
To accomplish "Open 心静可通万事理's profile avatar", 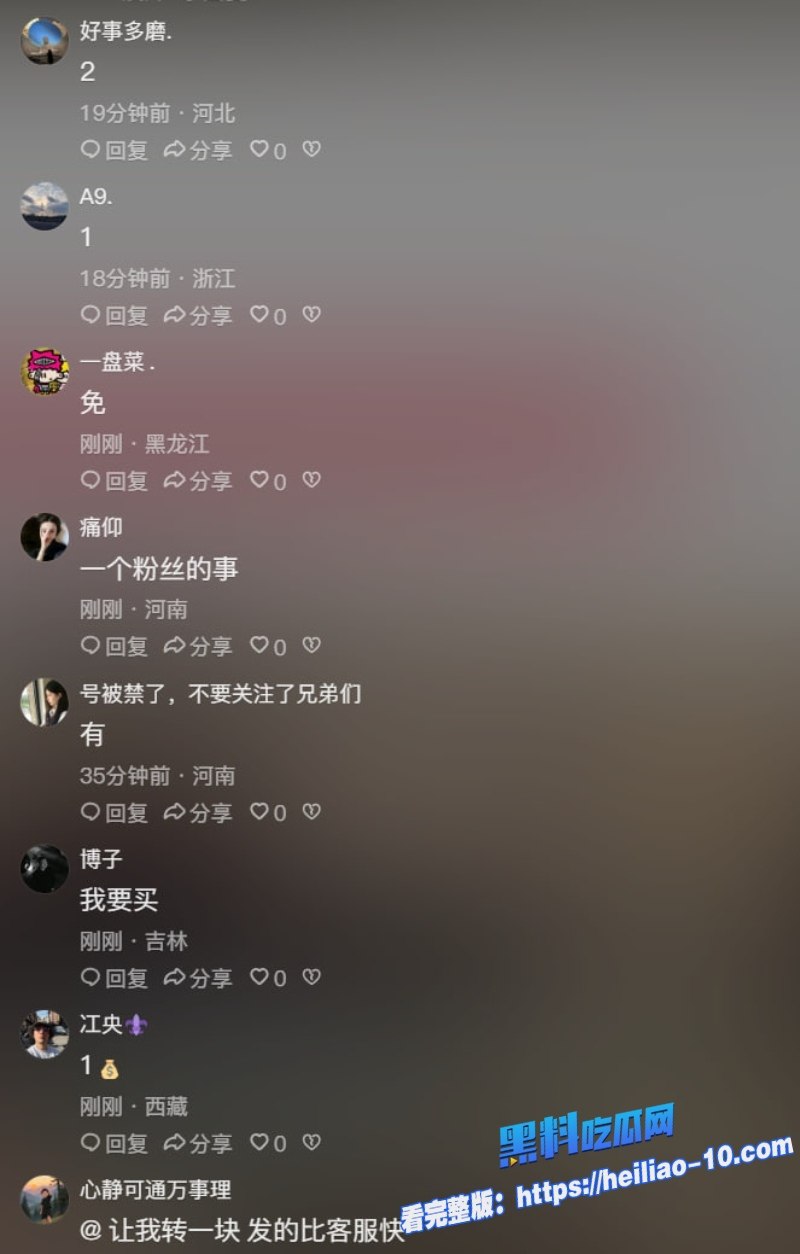I will point(44,1199).
